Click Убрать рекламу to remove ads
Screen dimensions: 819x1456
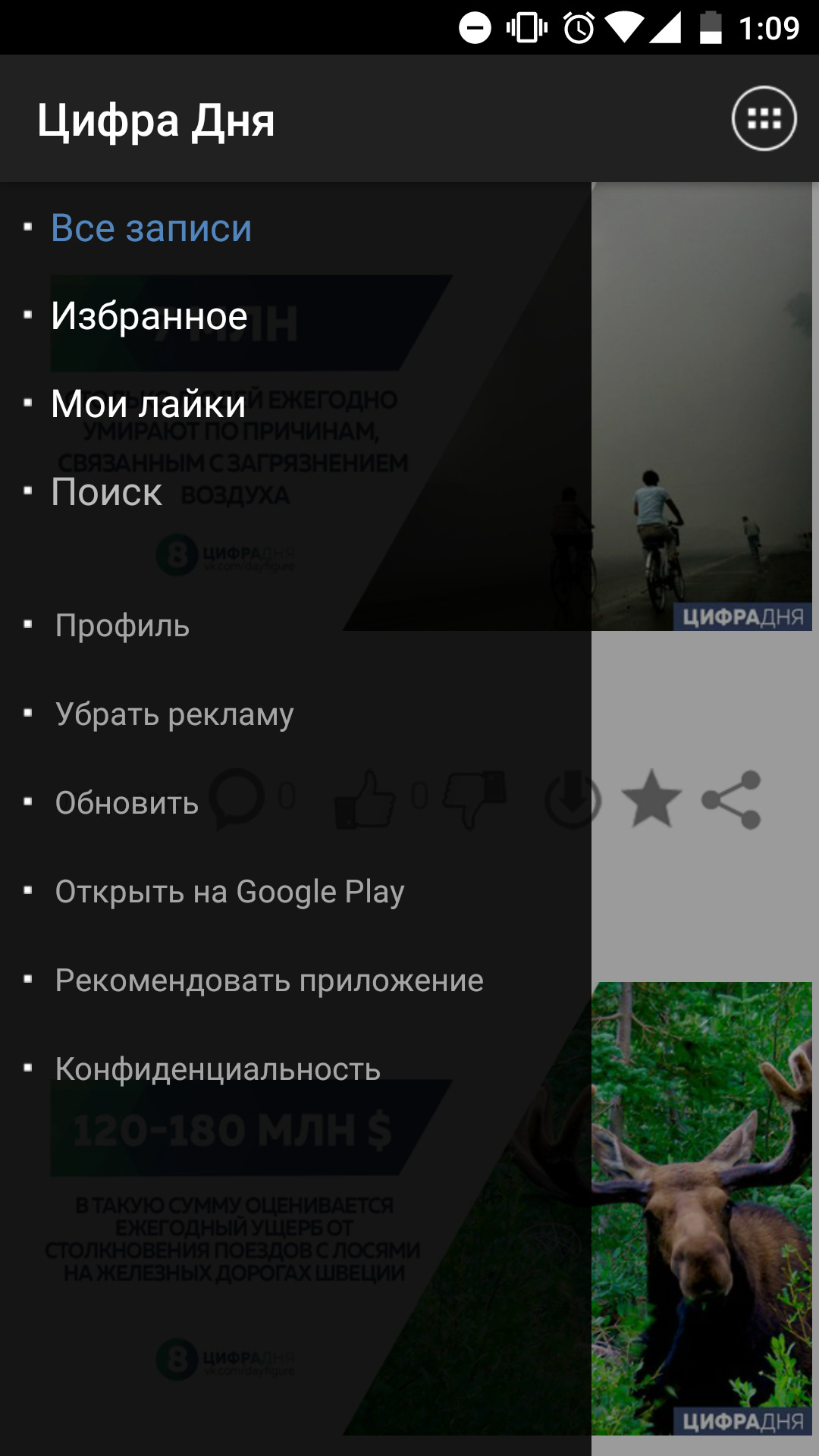[x=174, y=714]
